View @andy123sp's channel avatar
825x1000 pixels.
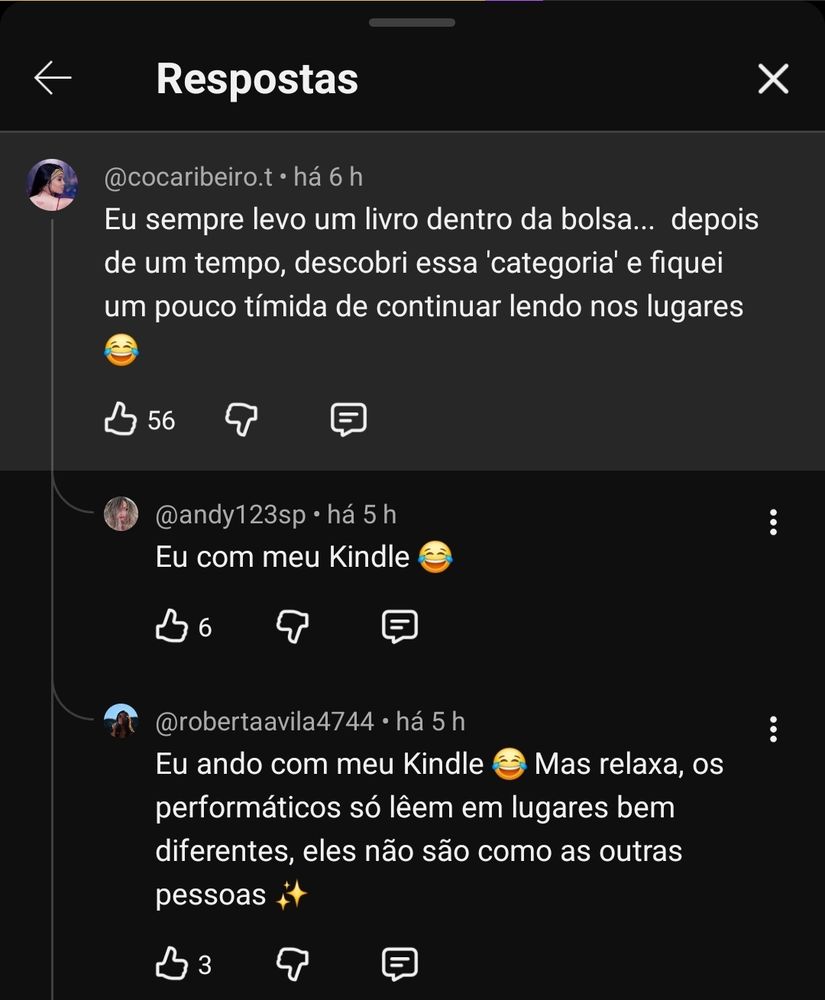point(121,514)
